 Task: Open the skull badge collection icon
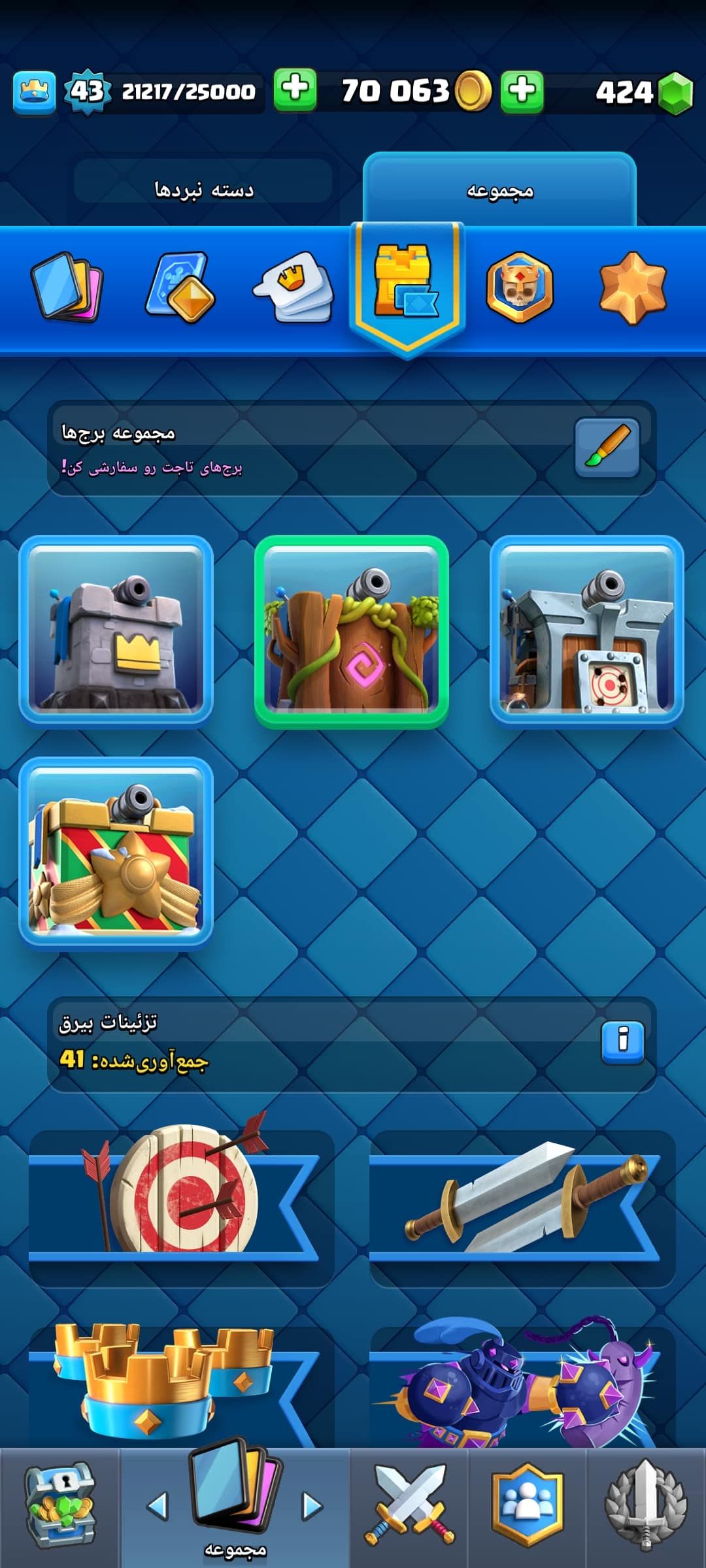pos(520,287)
